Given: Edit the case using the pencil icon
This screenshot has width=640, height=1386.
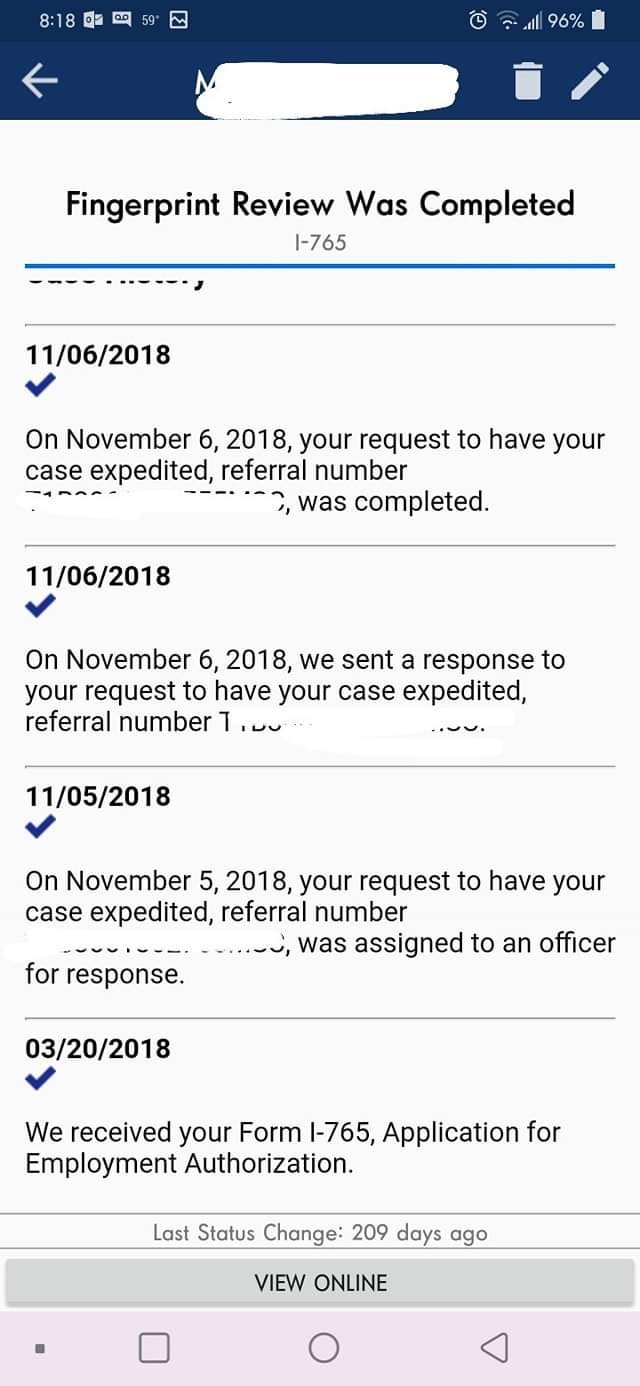Looking at the screenshot, I should tap(590, 81).
